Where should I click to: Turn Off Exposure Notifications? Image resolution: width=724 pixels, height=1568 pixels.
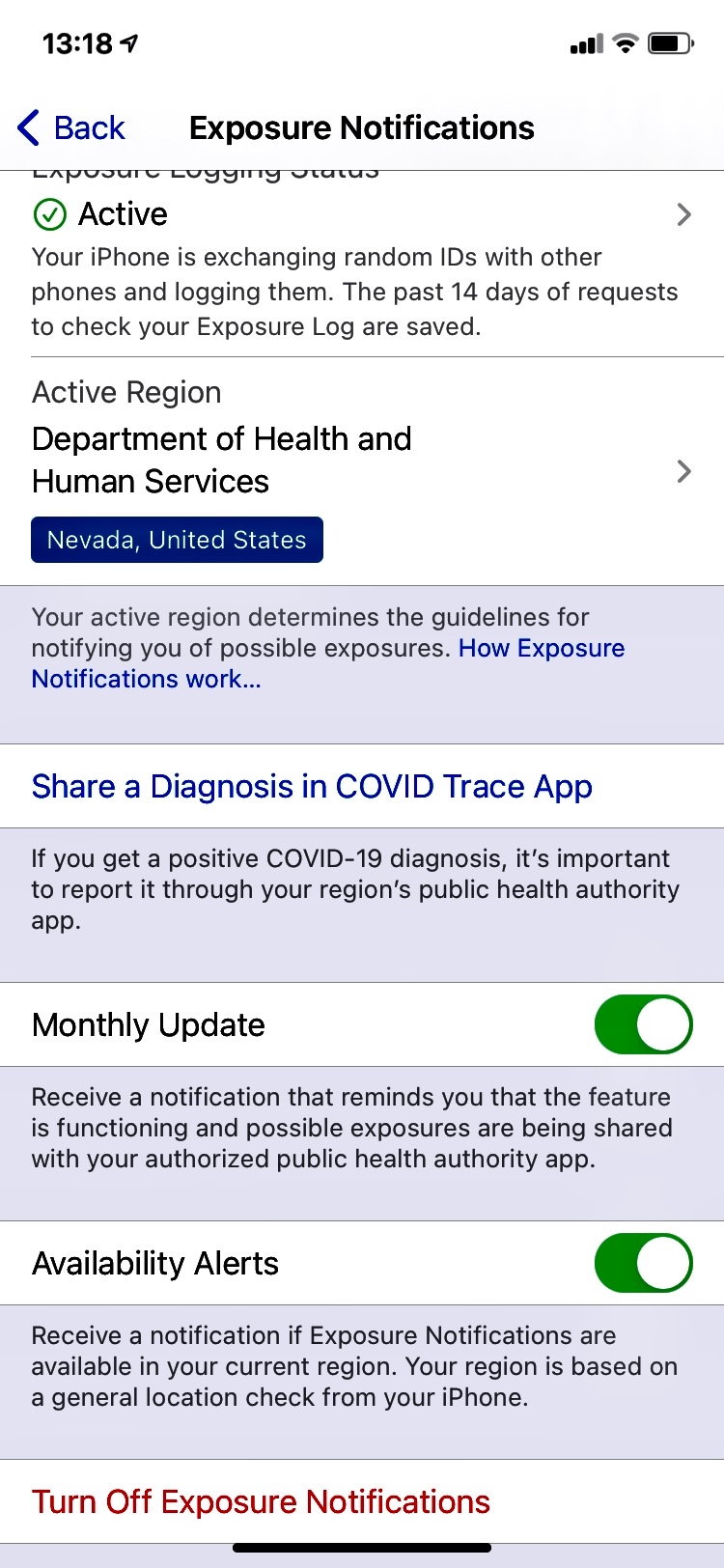pyautogui.click(x=261, y=1501)
